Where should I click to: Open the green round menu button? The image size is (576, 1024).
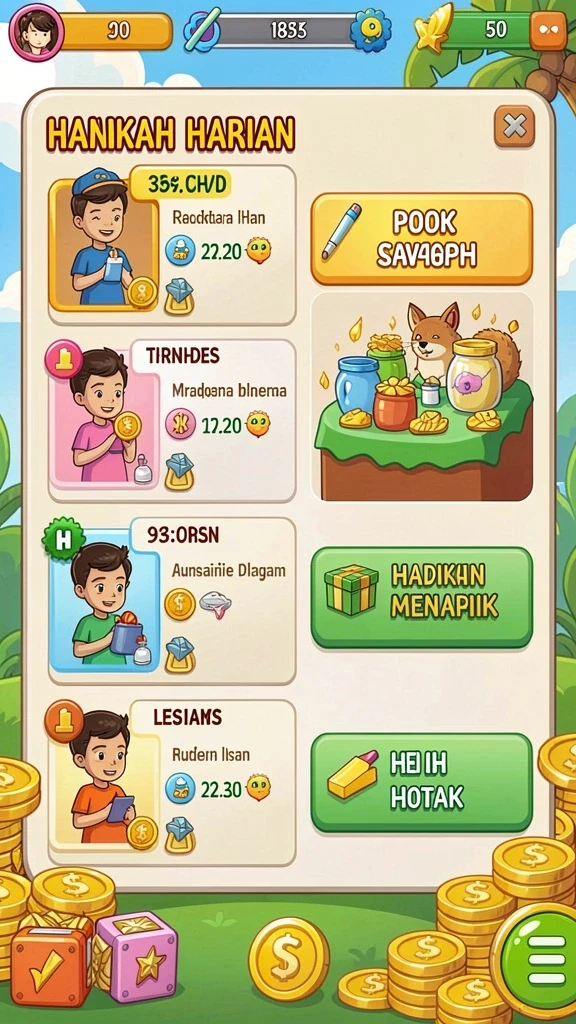[539, 959]
